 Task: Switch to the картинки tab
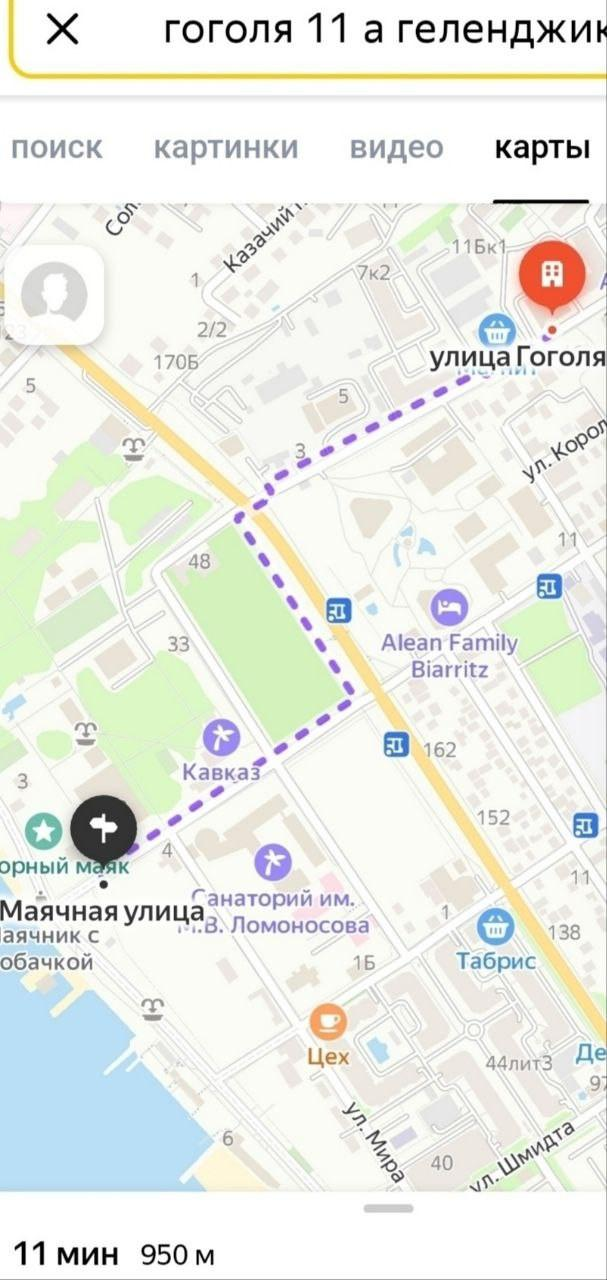225,148
